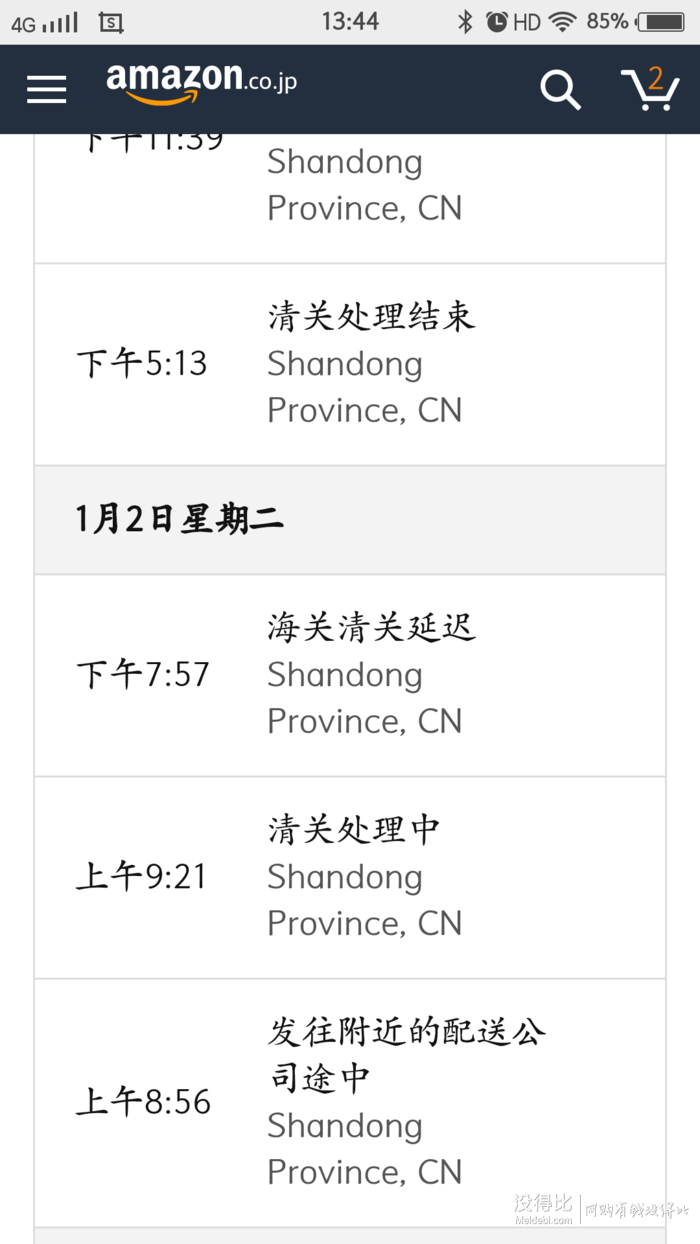View the shopping cart
700x1244 pixels.
(650, 89)
